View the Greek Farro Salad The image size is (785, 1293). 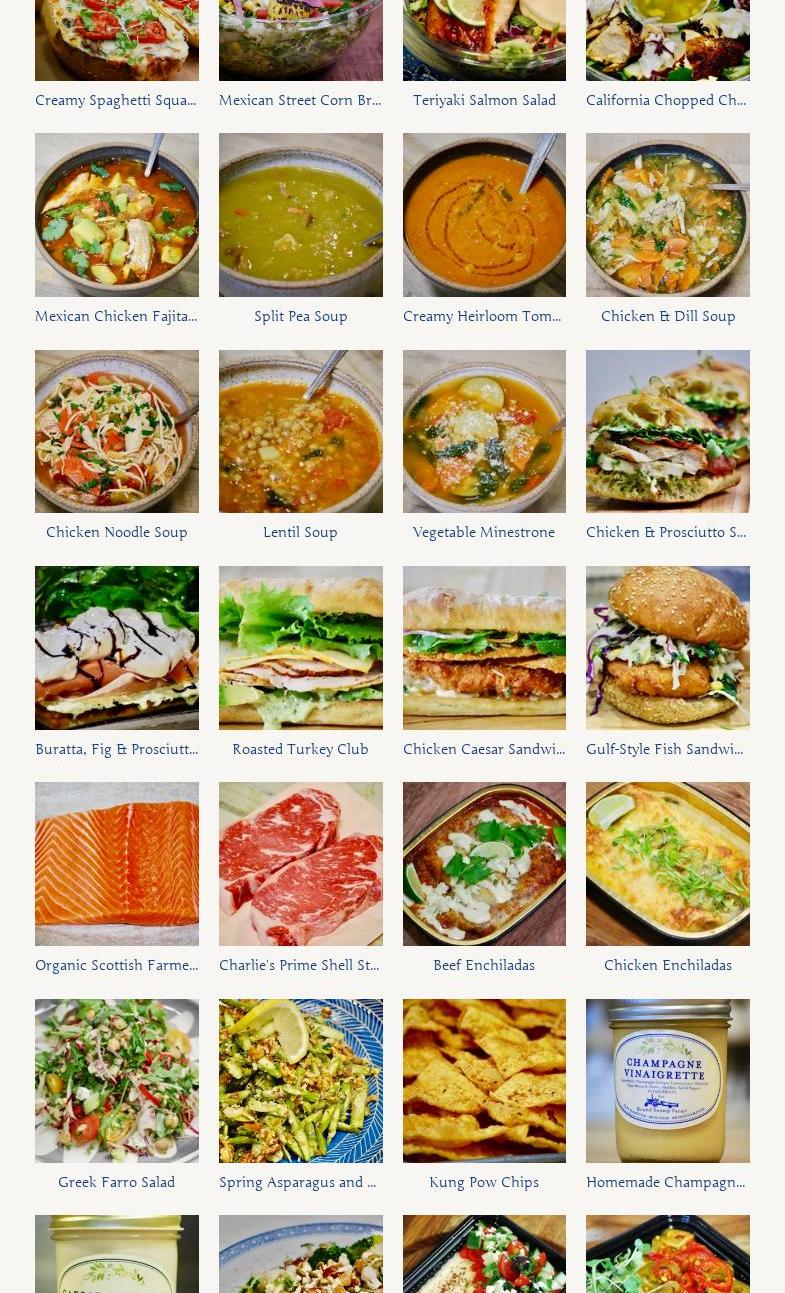[x=116, y=1080]
